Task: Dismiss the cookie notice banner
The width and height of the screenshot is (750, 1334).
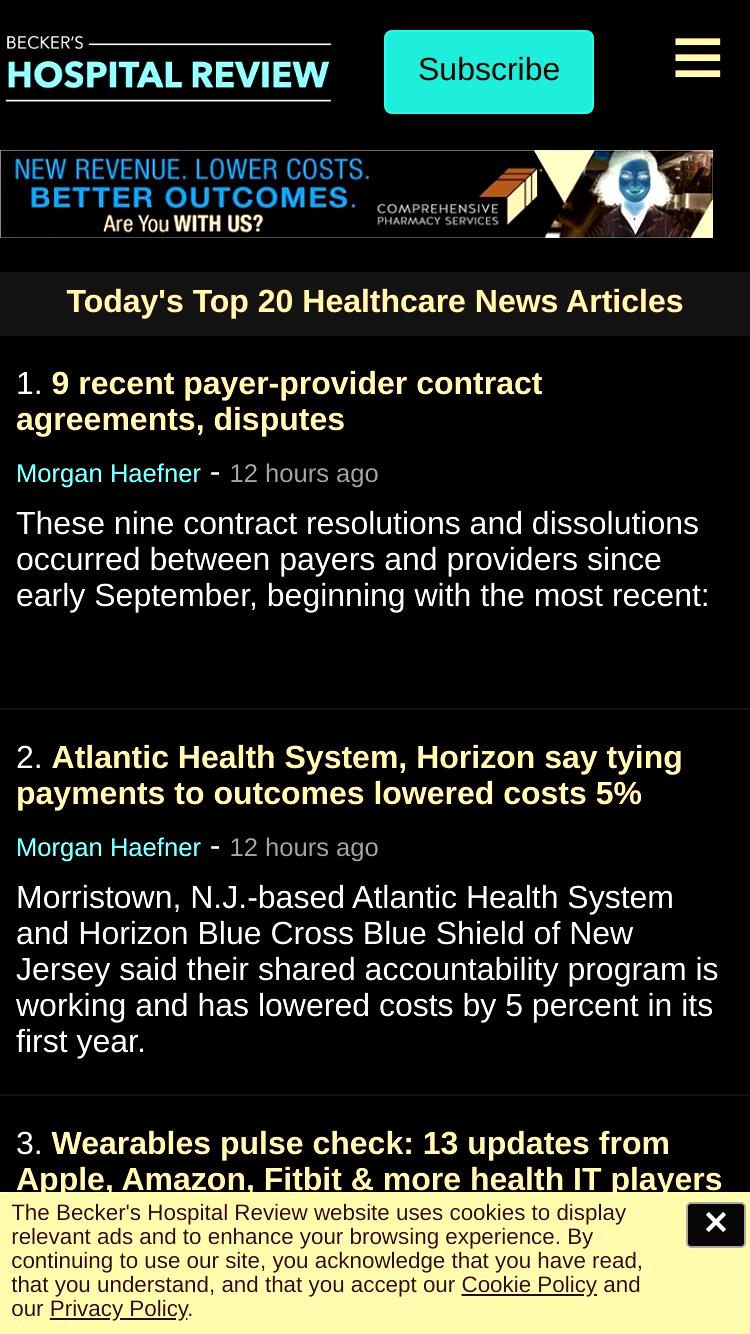Action: [715, 1224]
